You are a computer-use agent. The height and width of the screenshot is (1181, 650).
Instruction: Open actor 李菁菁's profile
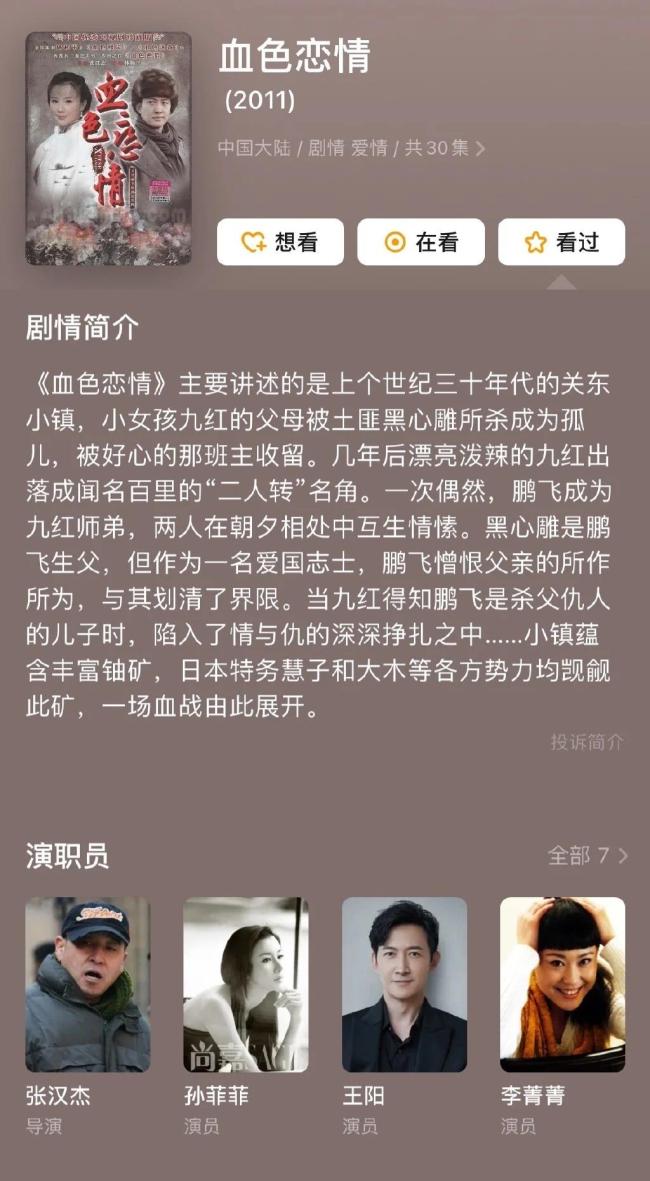coord(562,985)
